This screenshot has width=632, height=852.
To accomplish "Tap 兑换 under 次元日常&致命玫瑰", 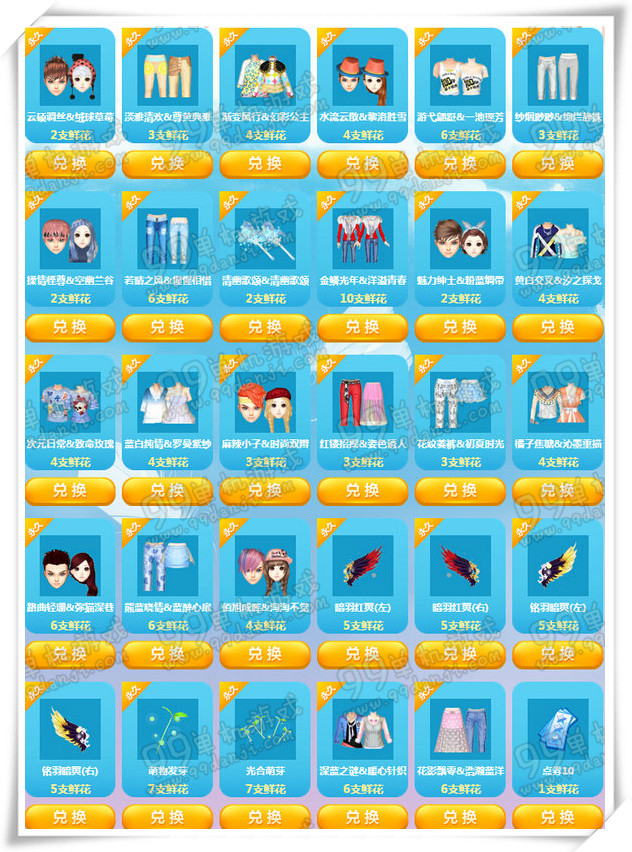I will pos(69,490).
